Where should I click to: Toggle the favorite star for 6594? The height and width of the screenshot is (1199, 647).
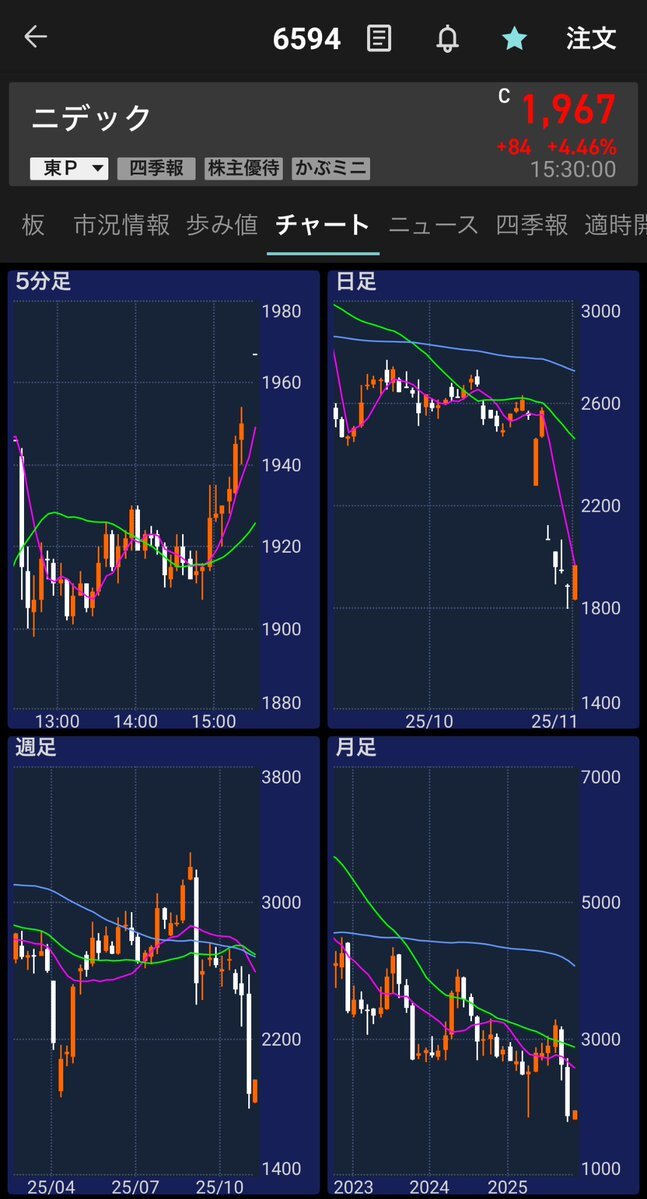coord(514,39)
